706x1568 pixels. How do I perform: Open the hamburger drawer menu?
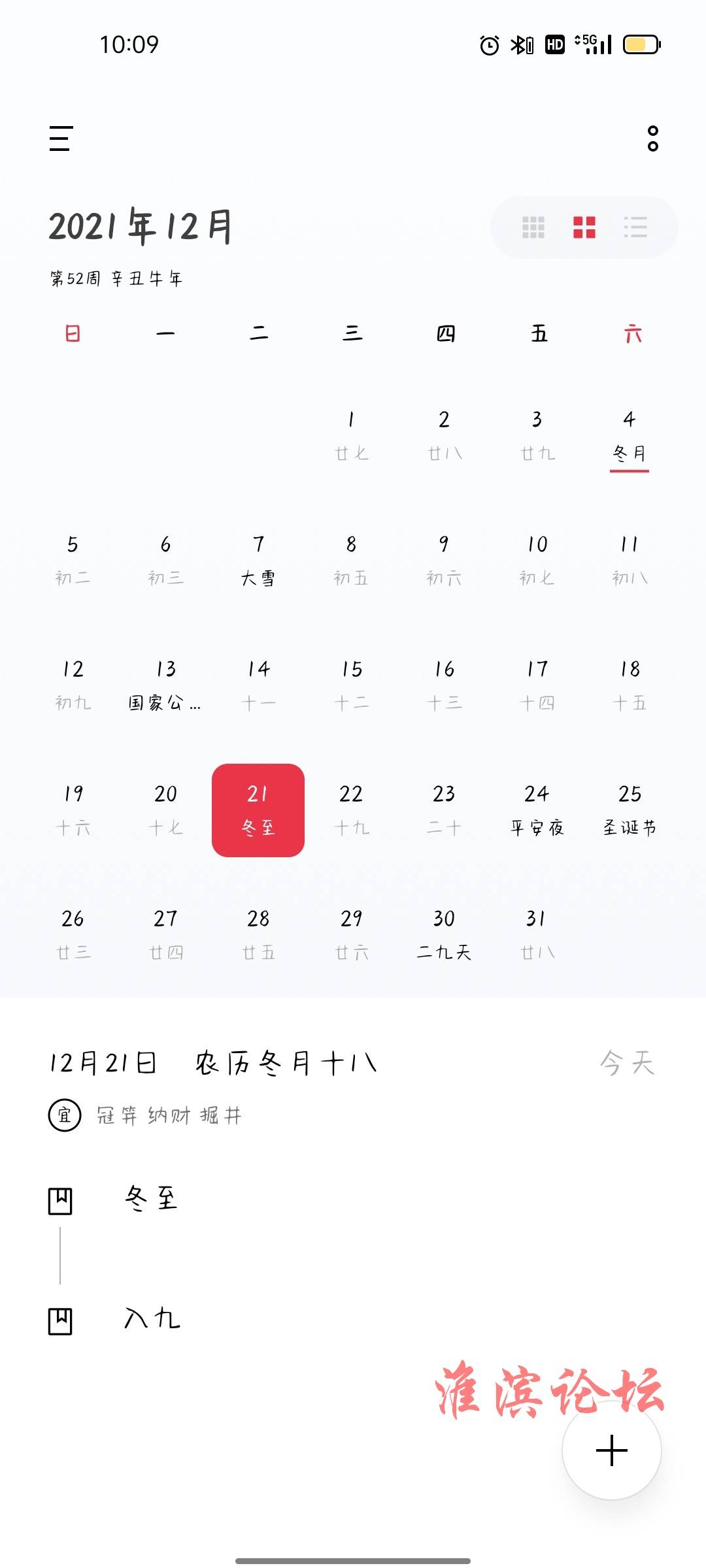pos(61,139)
